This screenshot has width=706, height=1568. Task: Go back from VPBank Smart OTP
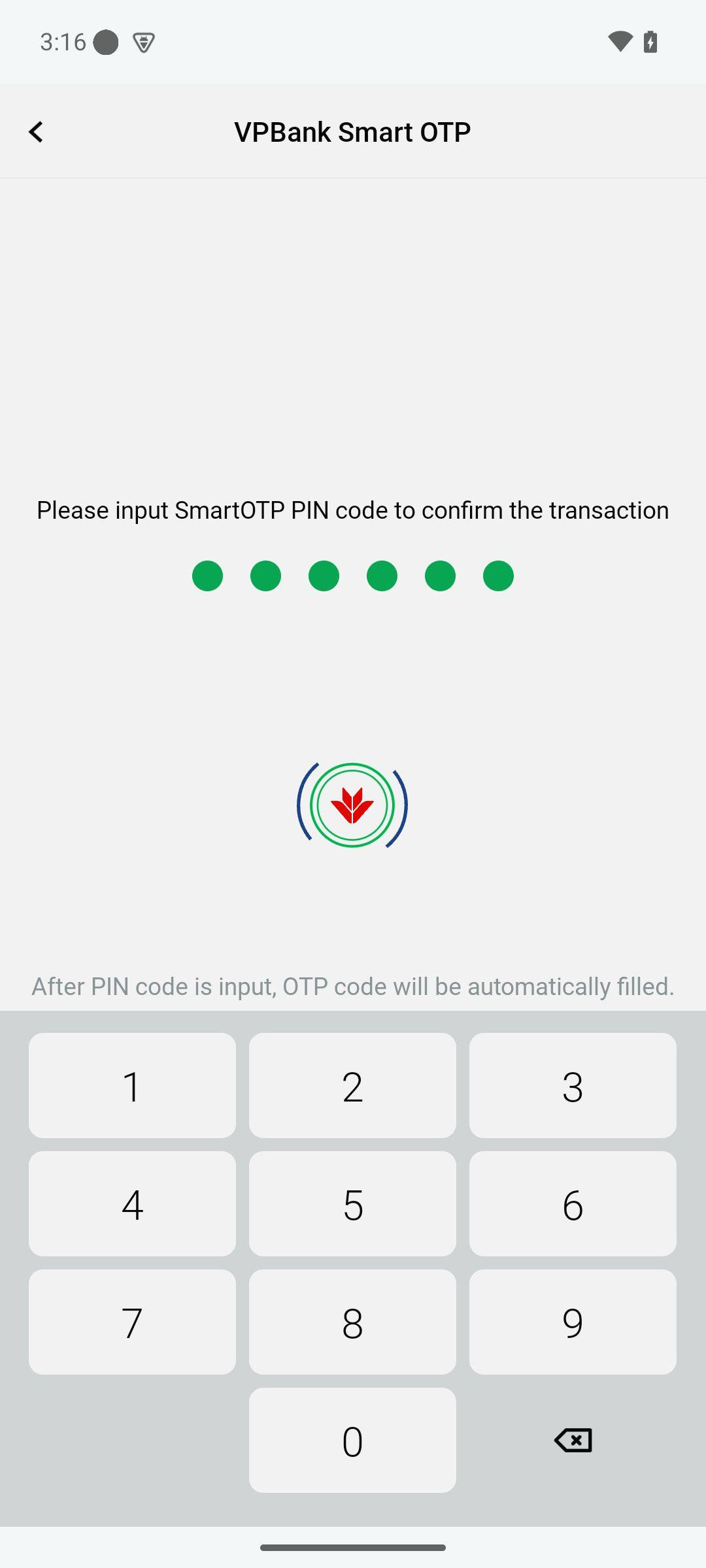tap(36, 132)
